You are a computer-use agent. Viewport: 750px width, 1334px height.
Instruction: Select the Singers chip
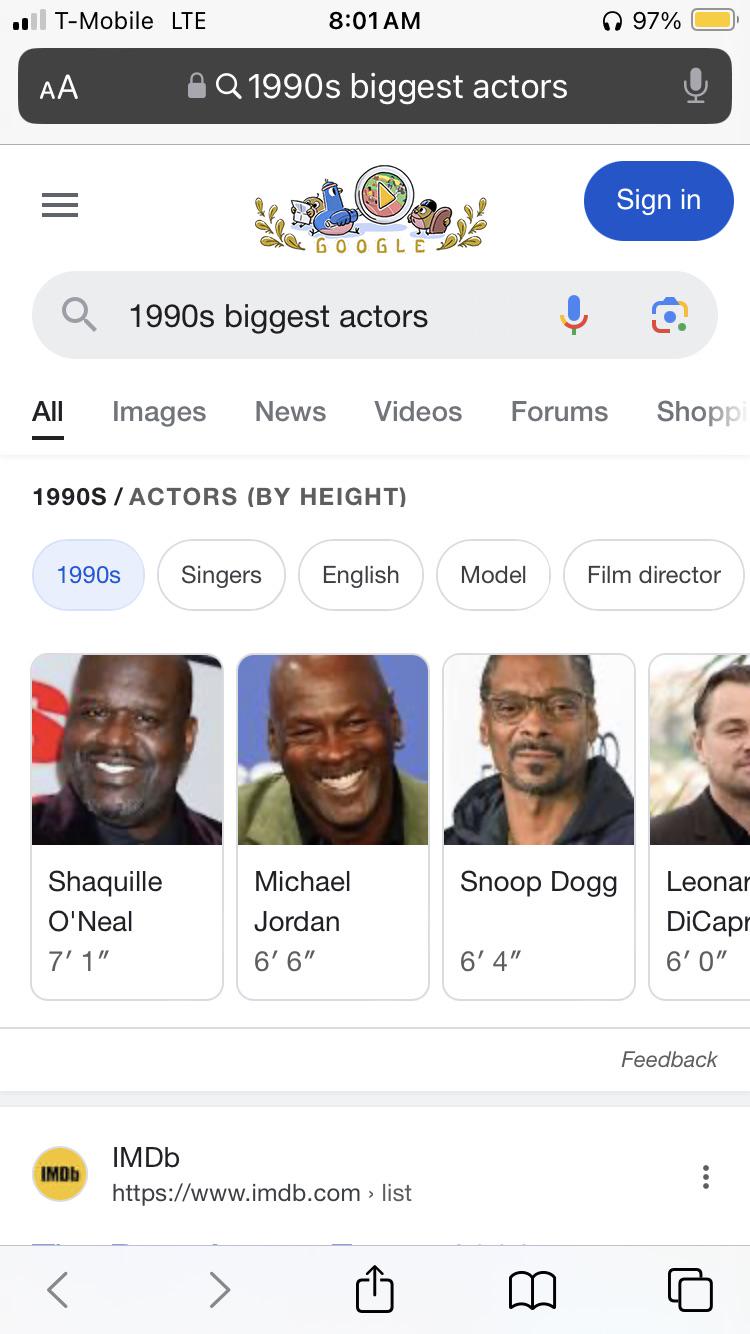coord(221,575)
